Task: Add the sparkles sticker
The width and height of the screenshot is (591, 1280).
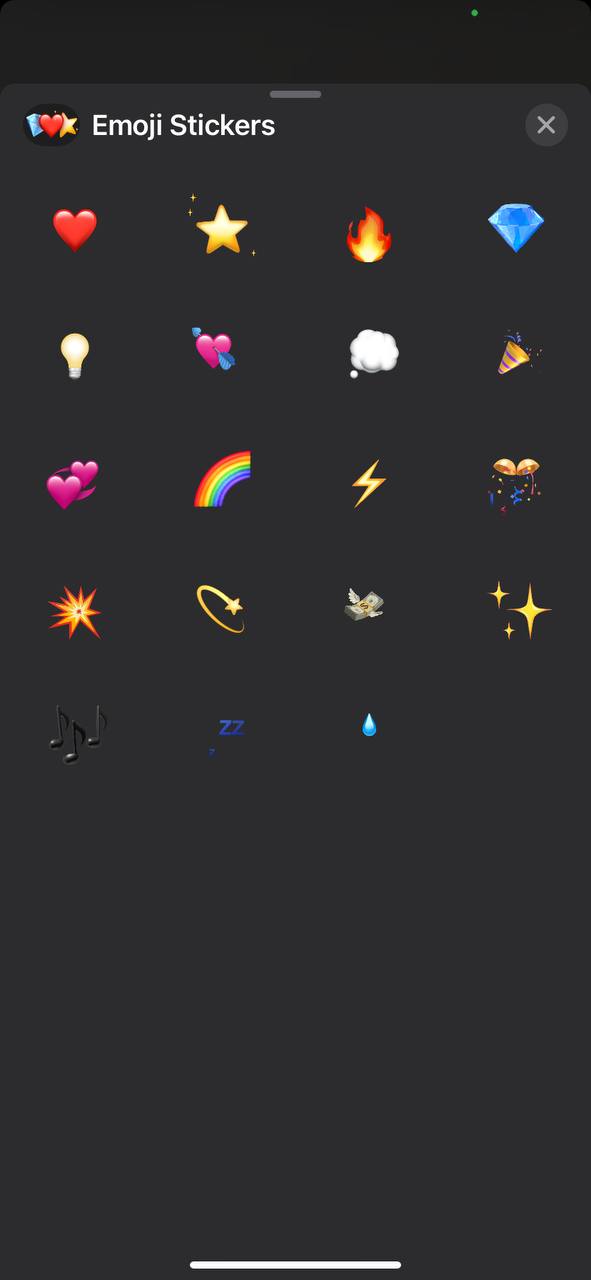Action: 520,610
